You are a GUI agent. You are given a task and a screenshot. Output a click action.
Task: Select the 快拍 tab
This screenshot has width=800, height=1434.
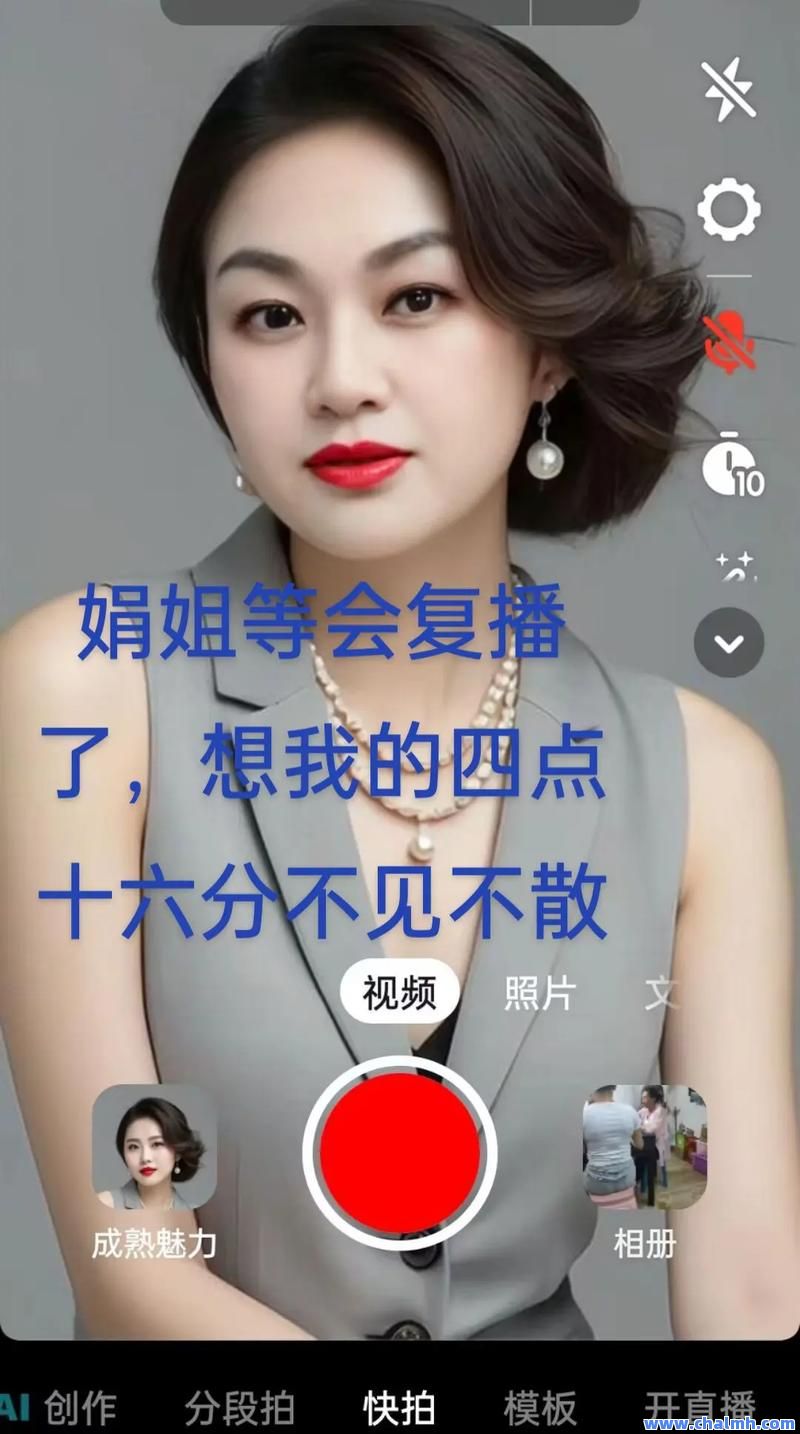(x=399, y=1408)
